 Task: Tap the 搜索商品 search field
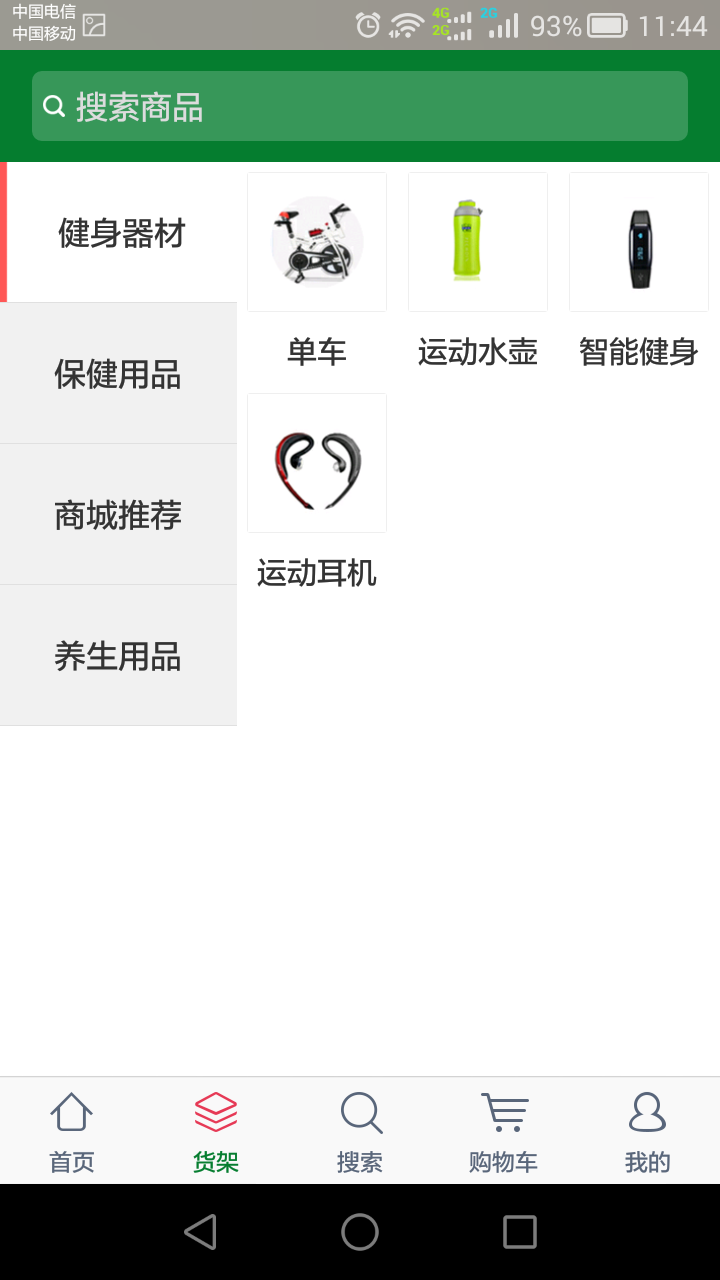(360, 106)
